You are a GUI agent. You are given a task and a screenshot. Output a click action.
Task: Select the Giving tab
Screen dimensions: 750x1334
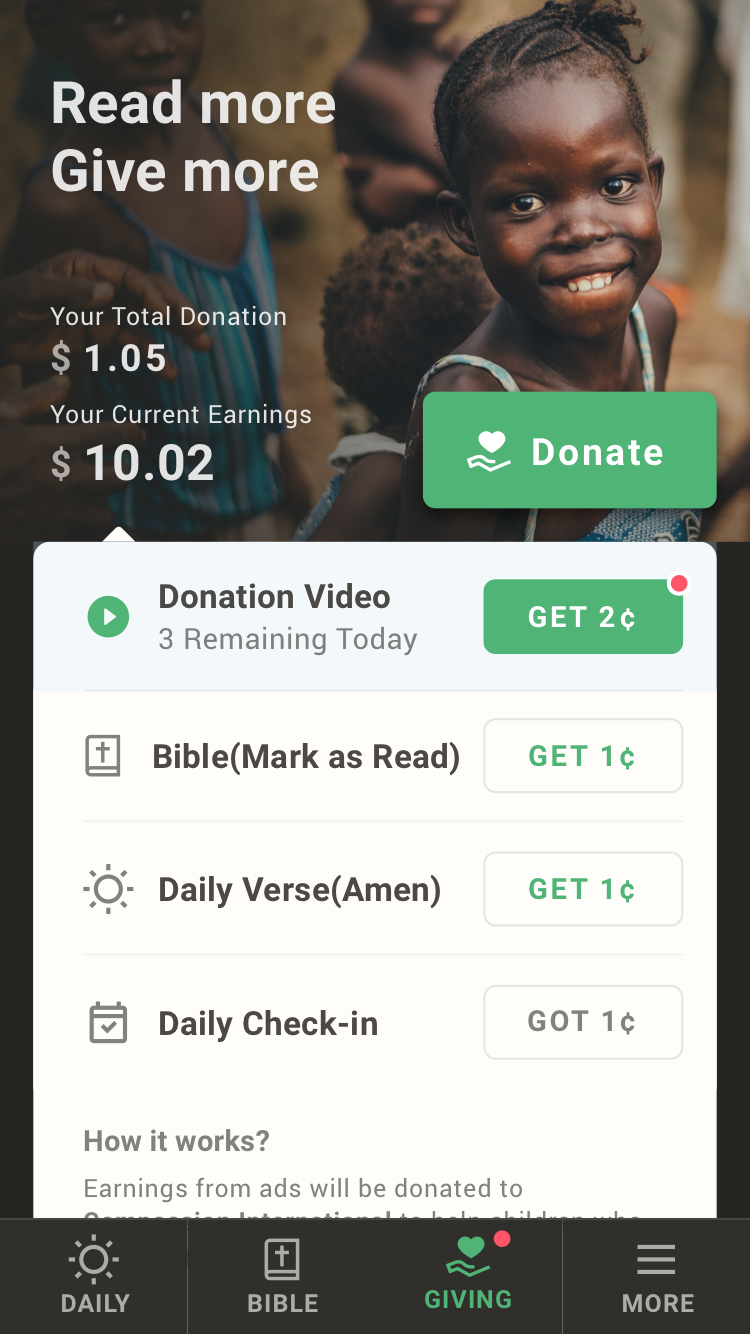468,1276
